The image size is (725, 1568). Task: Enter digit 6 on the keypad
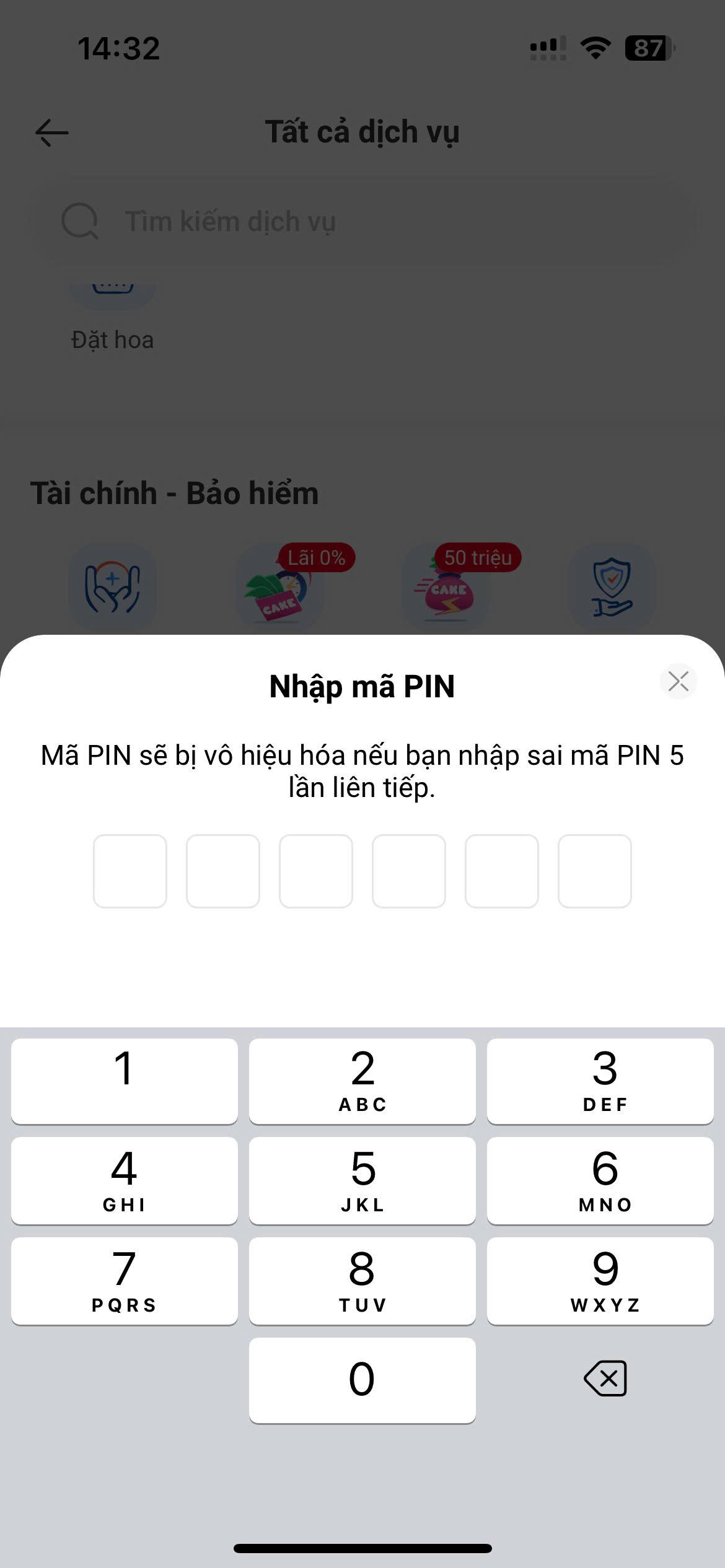[600, 1180]
